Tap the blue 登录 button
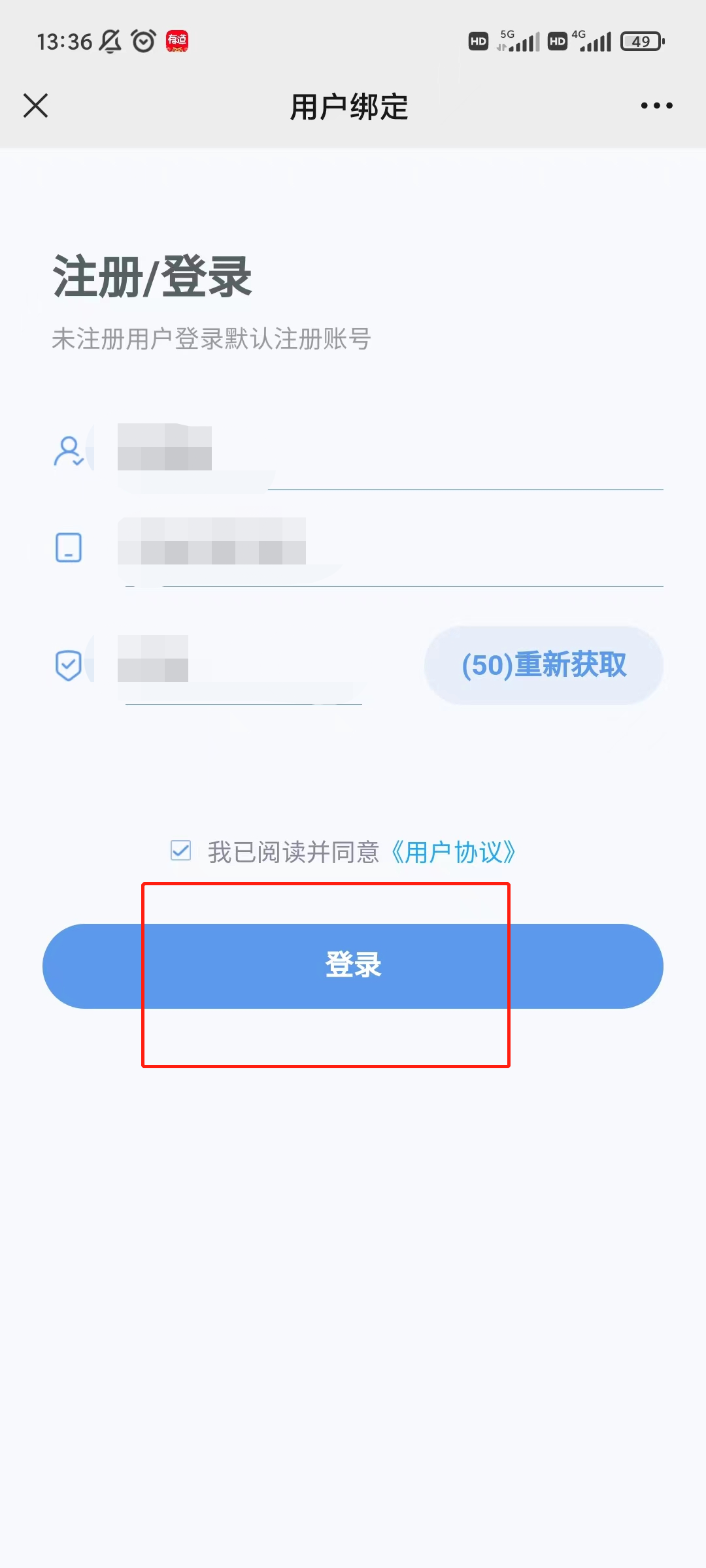 pos(353,966)
